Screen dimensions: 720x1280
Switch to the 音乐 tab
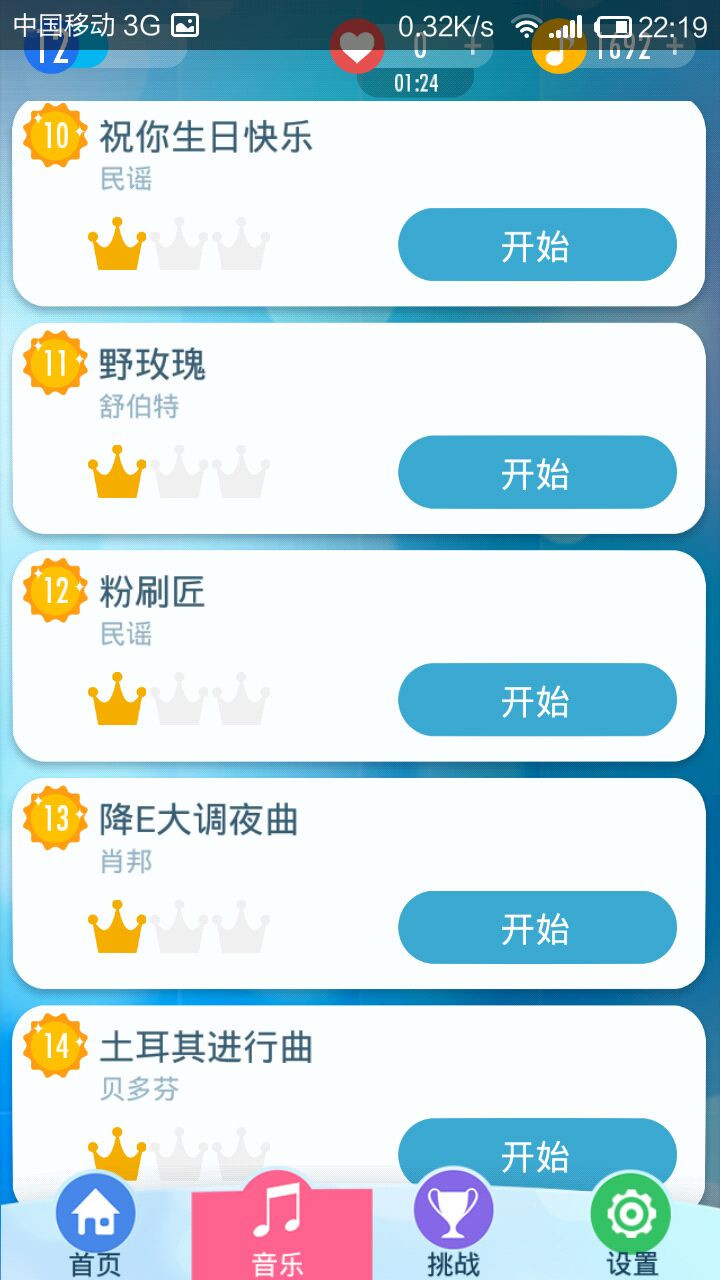coord(280,1227)
